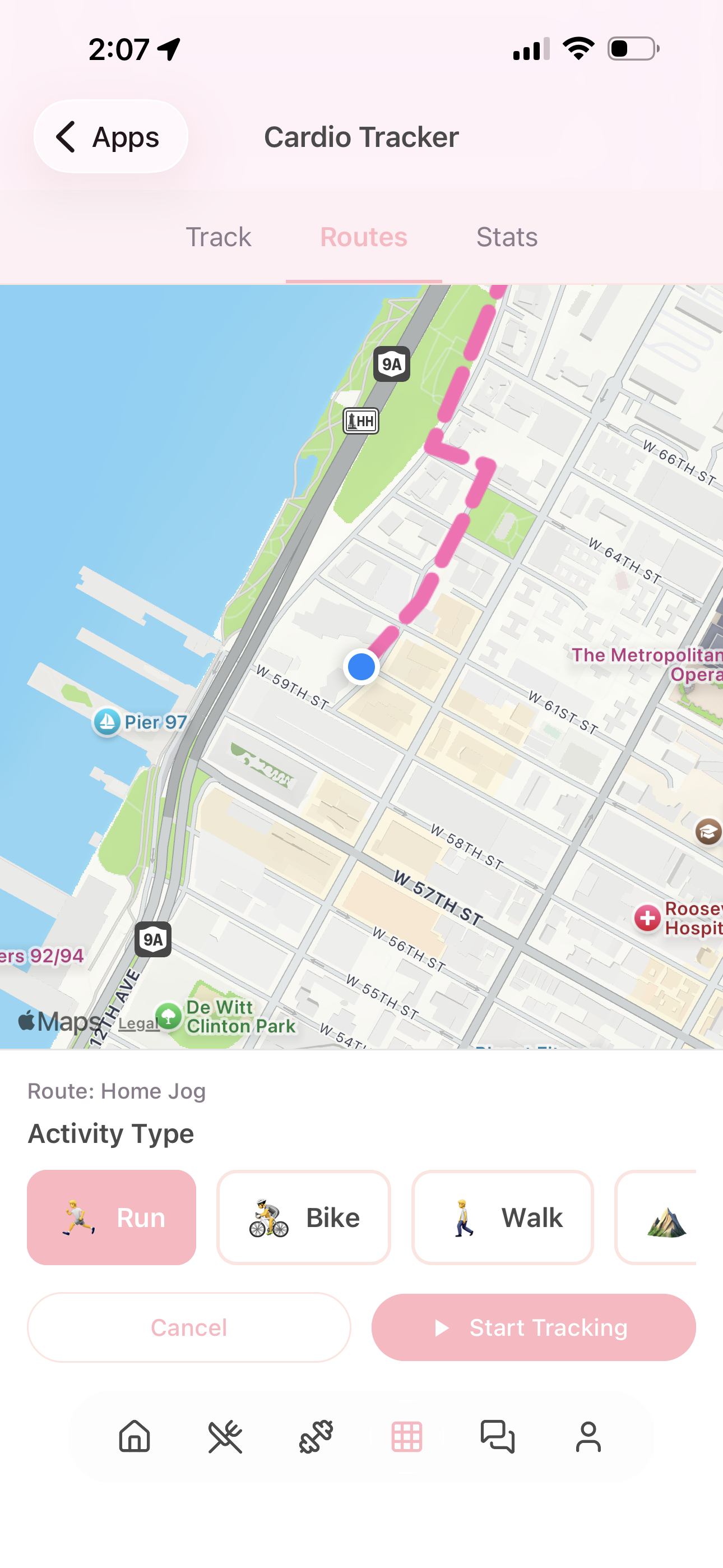Open messages via the chat bubbles icon

(498, 1438)
